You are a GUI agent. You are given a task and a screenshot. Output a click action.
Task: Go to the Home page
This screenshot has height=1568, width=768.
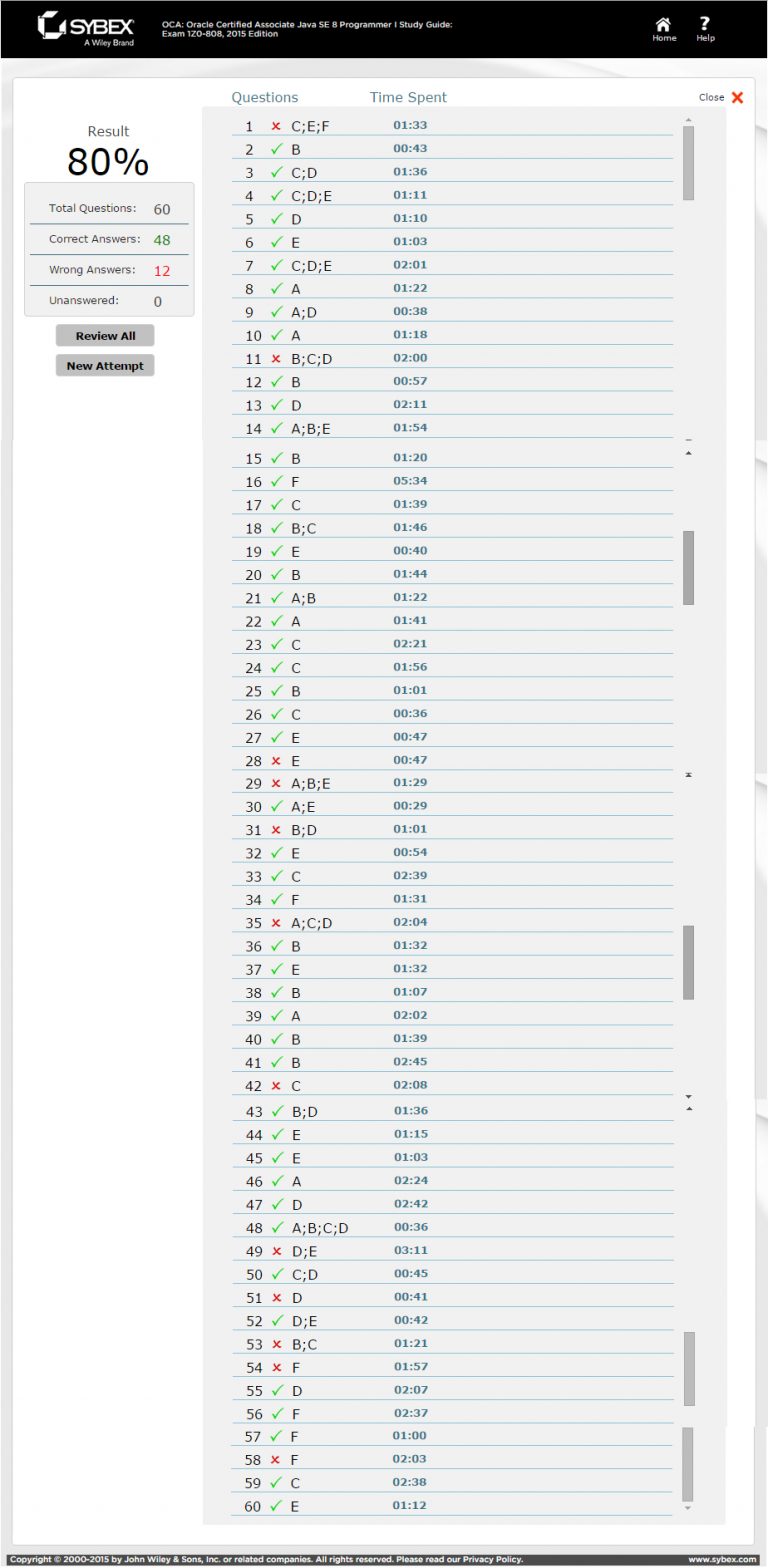coord(663,29)
